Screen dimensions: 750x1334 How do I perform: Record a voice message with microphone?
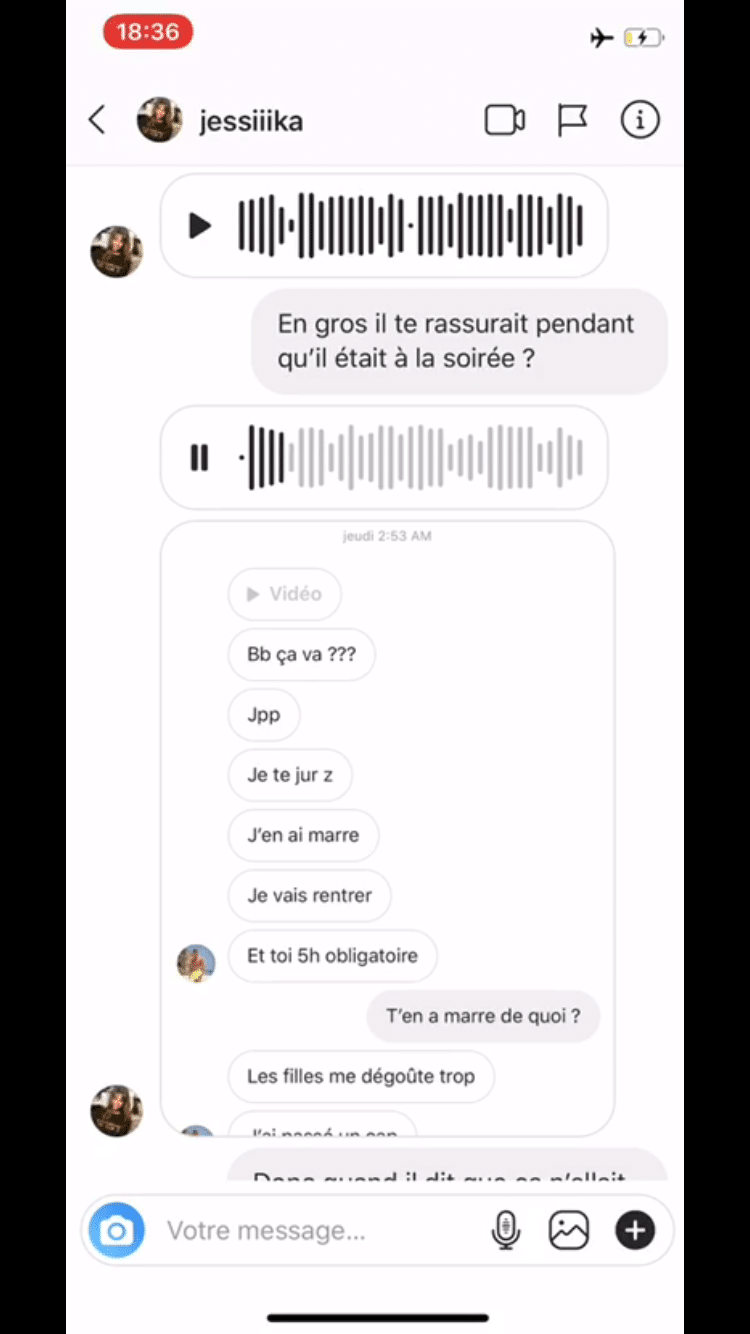click(x=506, y=1230)
